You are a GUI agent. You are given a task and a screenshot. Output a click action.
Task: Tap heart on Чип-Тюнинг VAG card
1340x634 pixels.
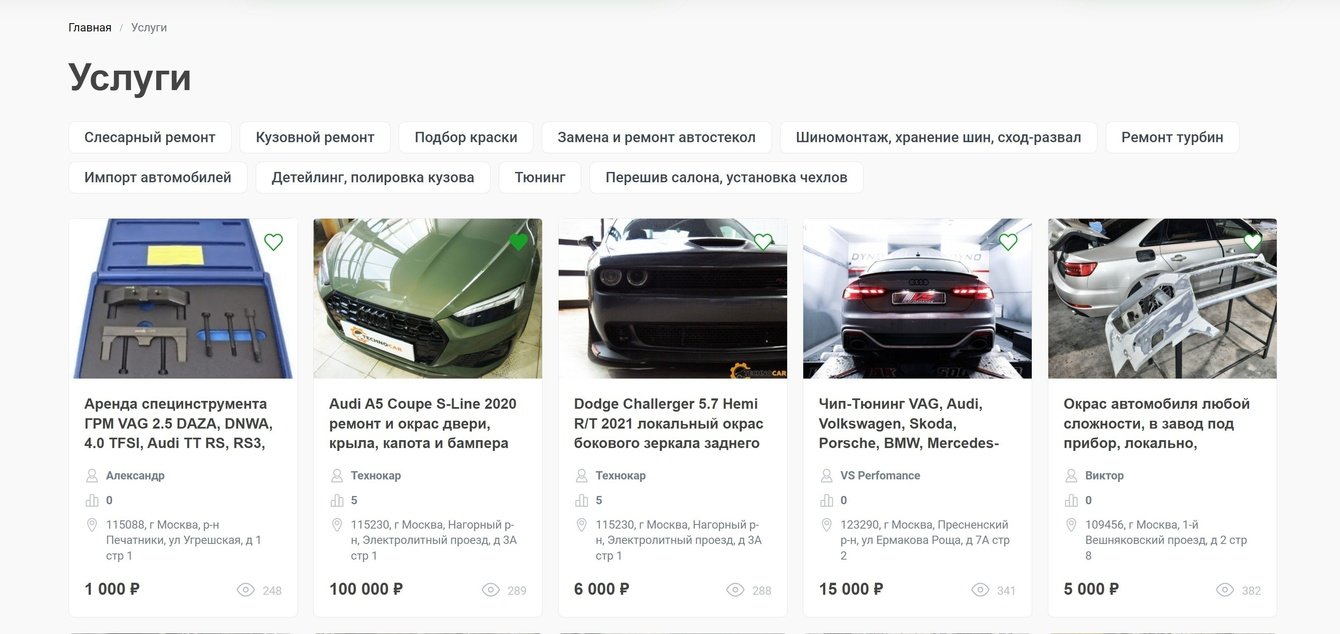pyautogui.click(x=1008, y=242)
